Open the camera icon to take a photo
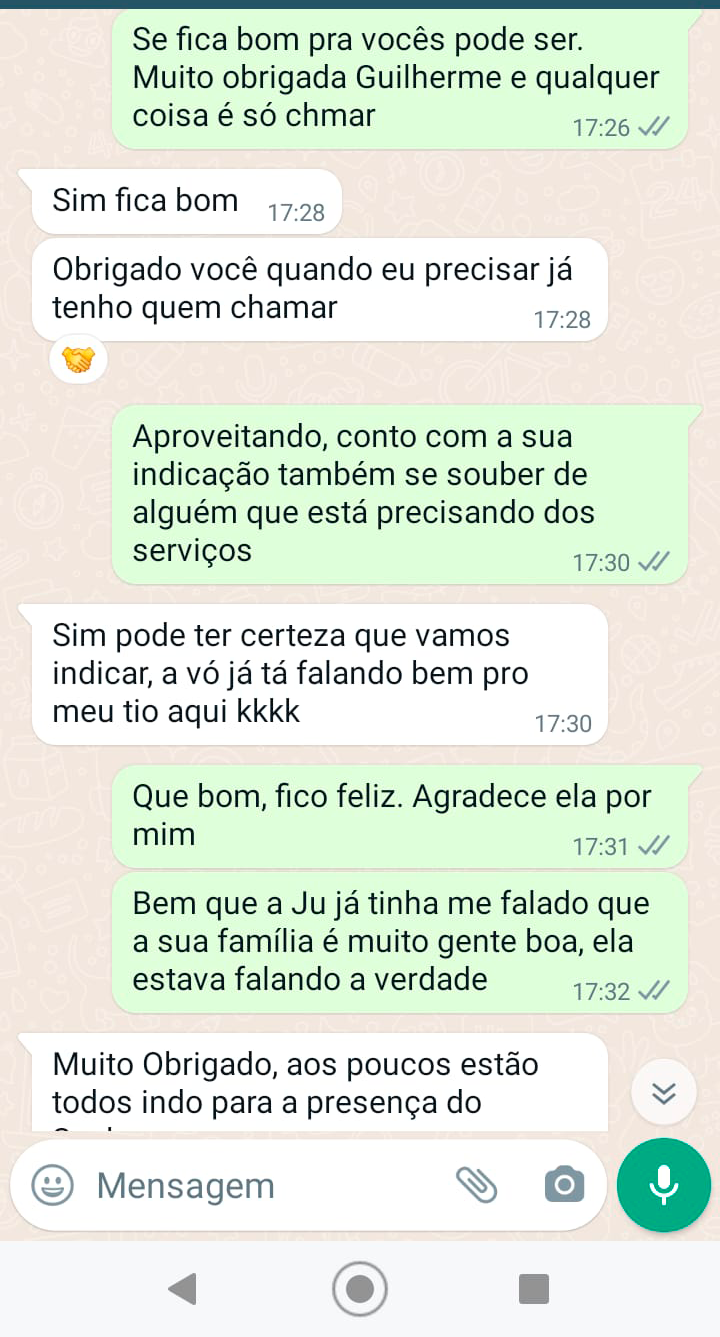 click(x=563, y=1184)
